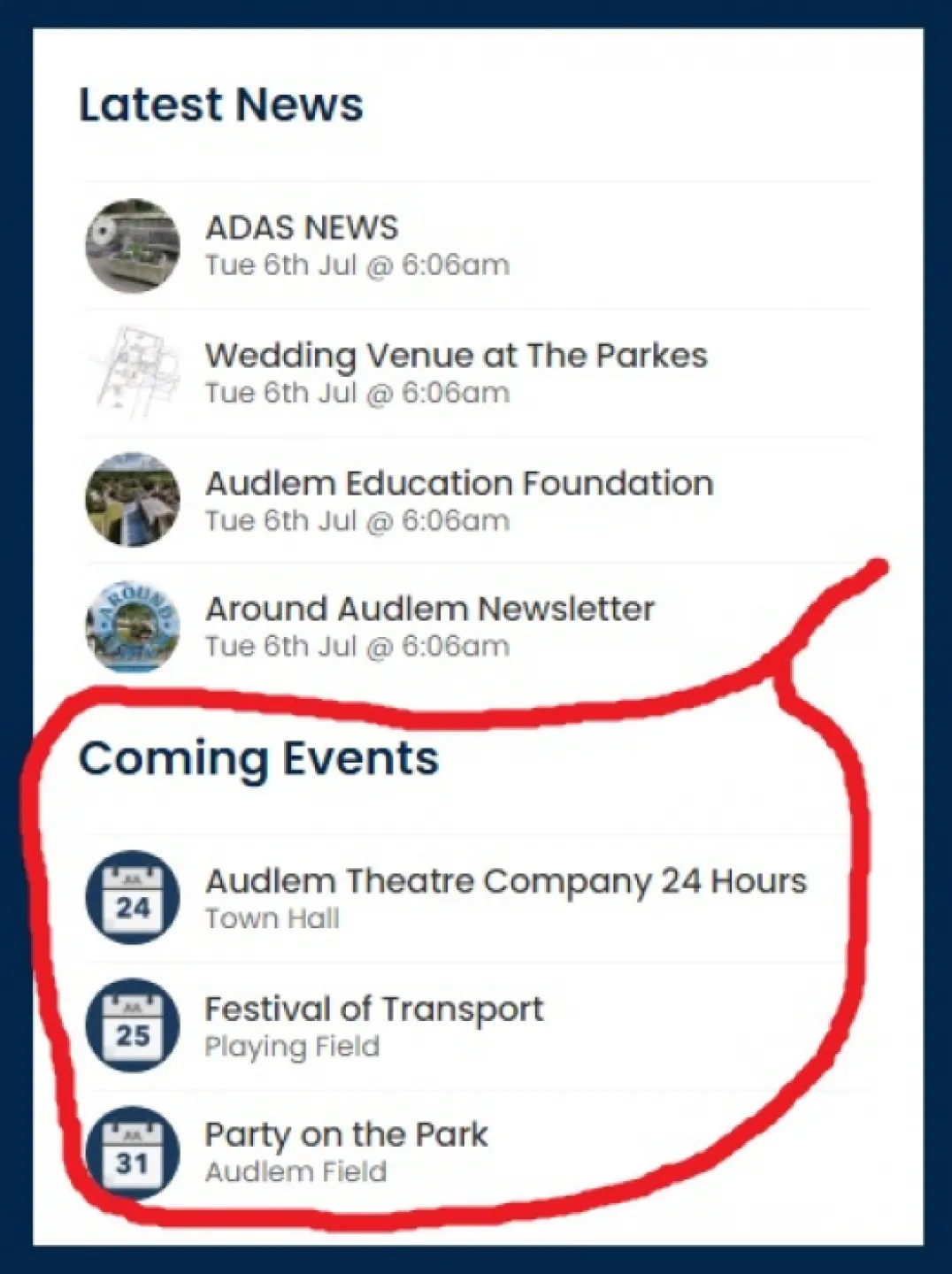View Audlem Theatre Company 24 Hours event
Screen dimensions: 952x1274
coord(505,882)
